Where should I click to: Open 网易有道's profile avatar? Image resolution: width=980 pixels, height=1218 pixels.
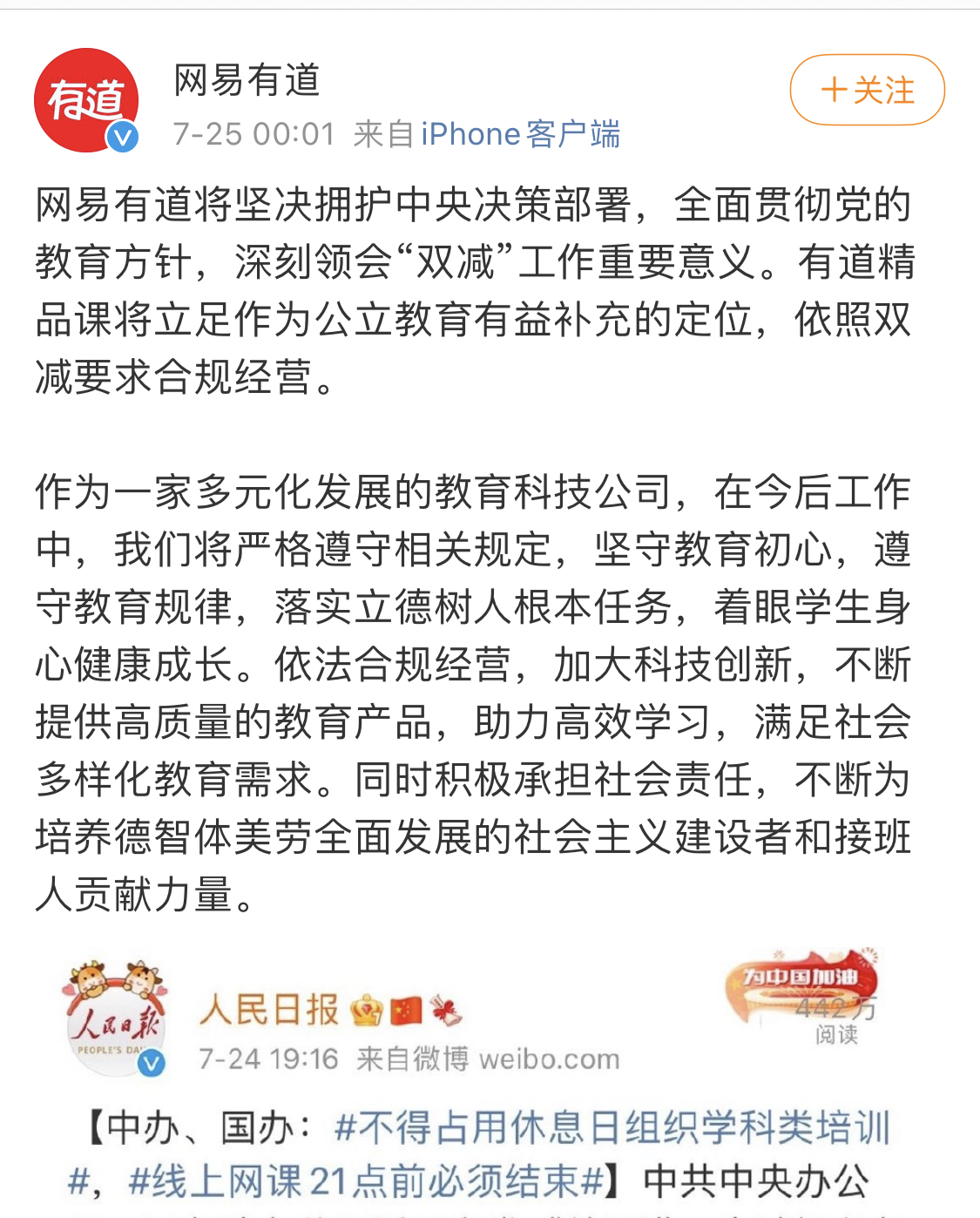85,100
